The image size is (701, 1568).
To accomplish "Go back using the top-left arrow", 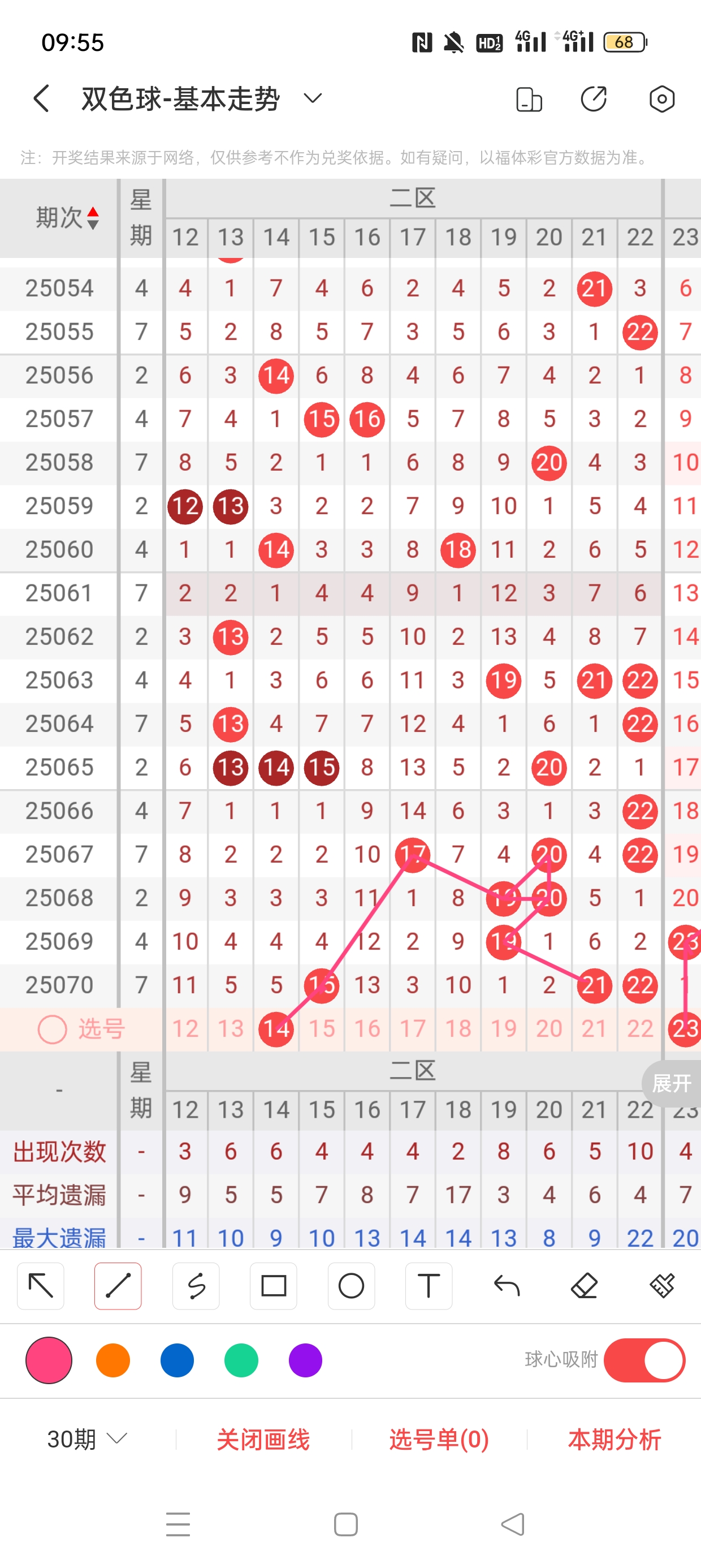I will tap(41, 98).
